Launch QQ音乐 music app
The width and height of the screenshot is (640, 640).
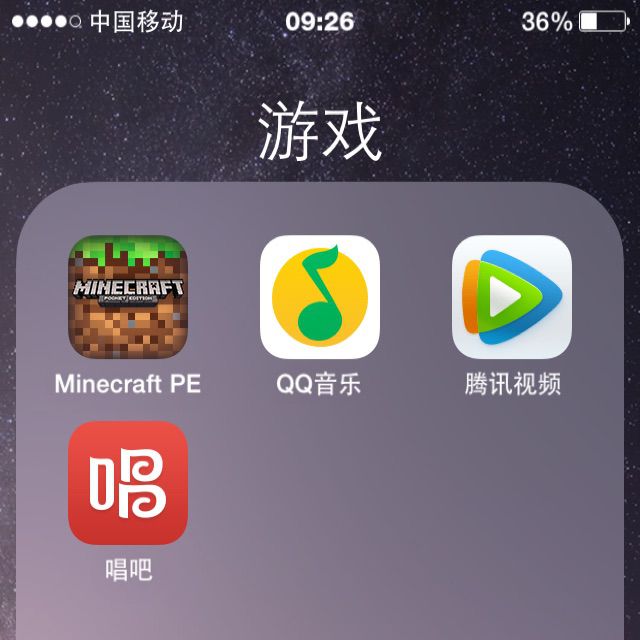click(320, 297)
